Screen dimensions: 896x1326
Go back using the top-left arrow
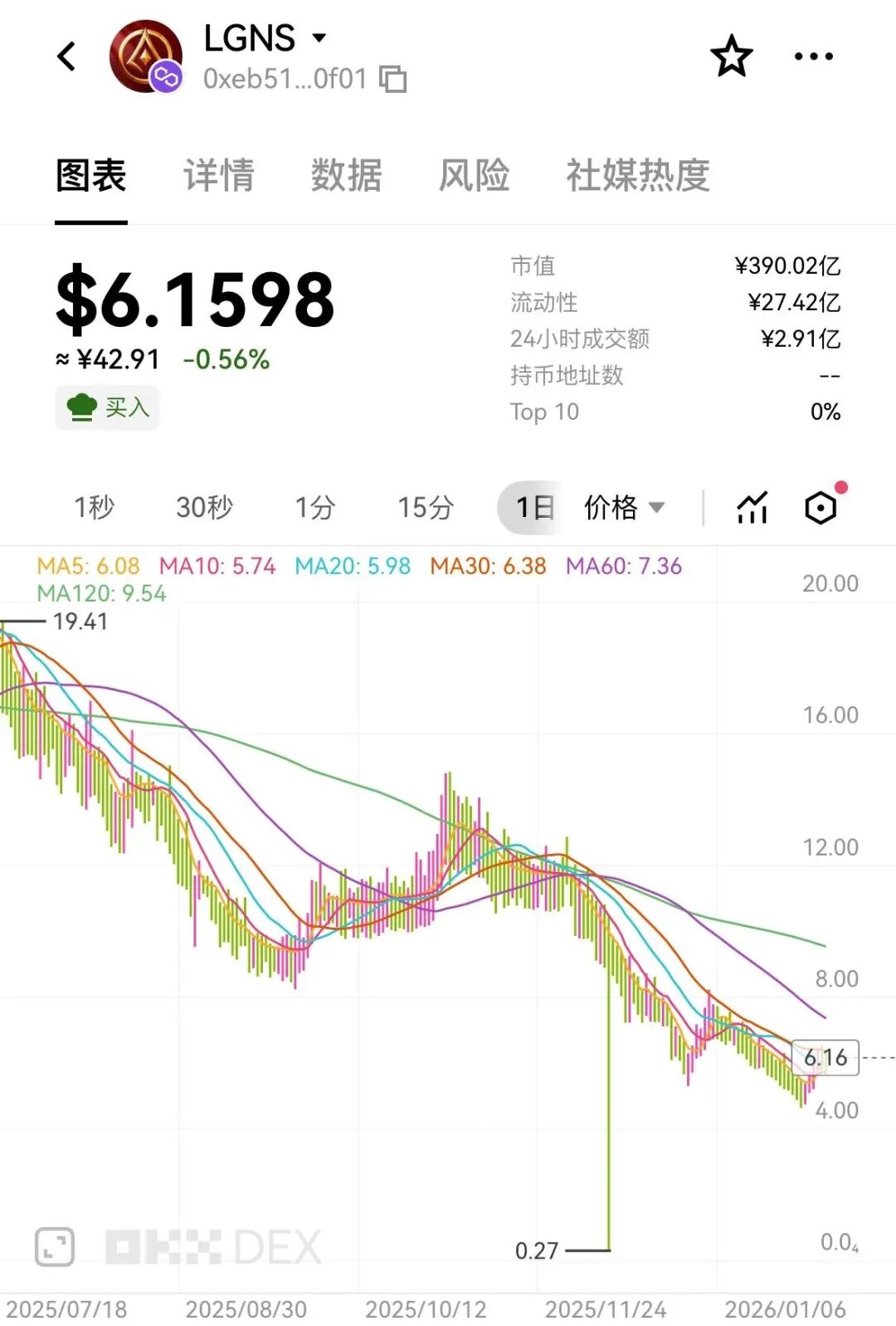click(66, 56)
